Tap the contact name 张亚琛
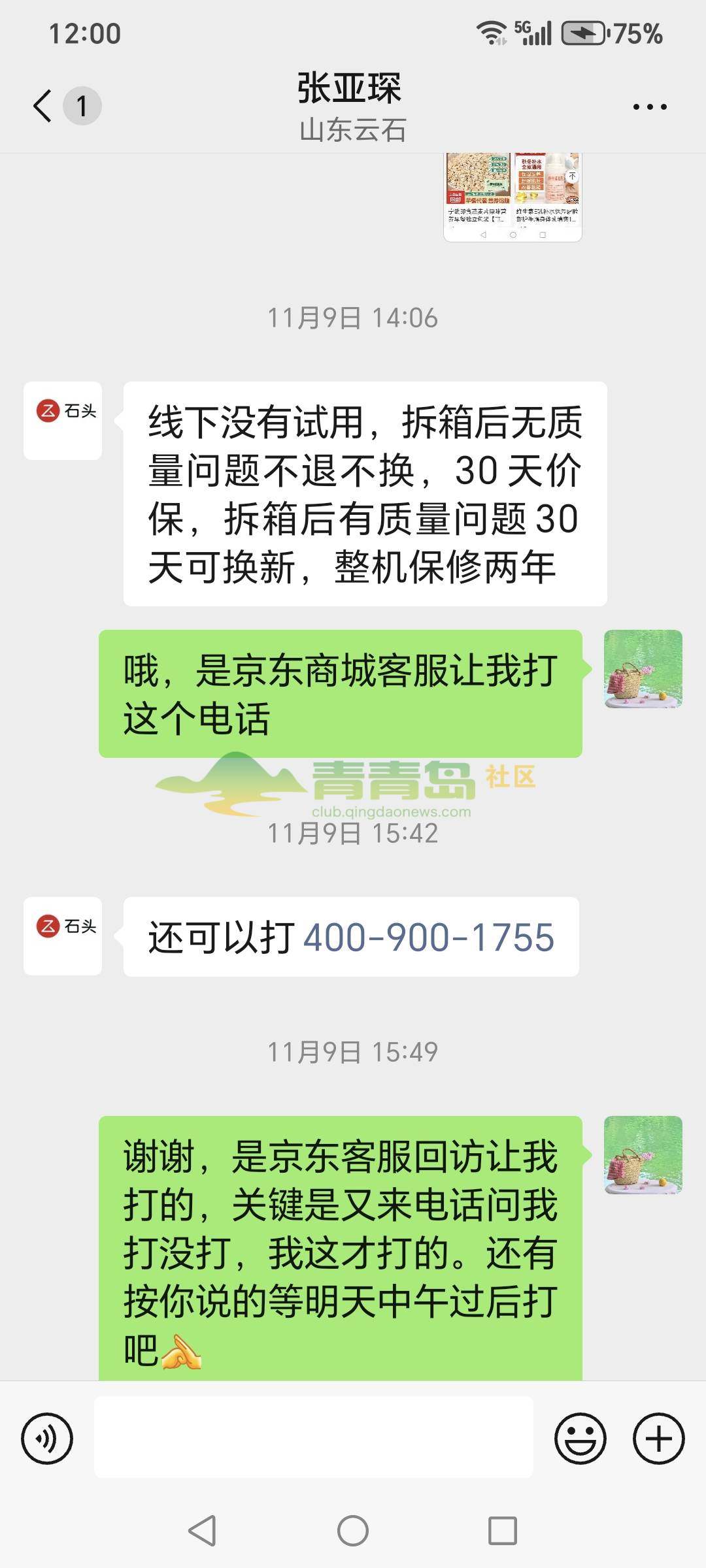 [x=351, y=90]
